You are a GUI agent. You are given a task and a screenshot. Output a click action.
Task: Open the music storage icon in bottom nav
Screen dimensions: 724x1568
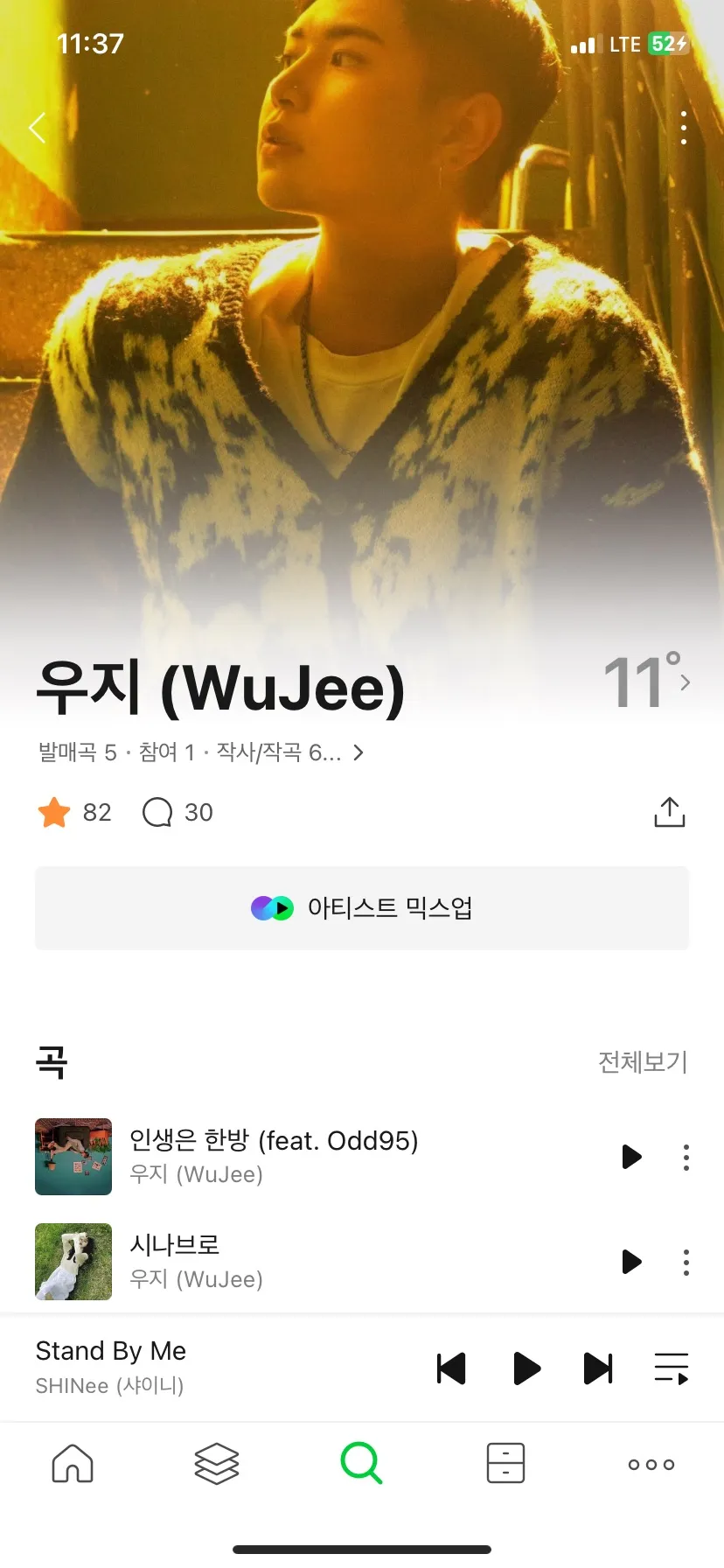(x=505, y=1462)
